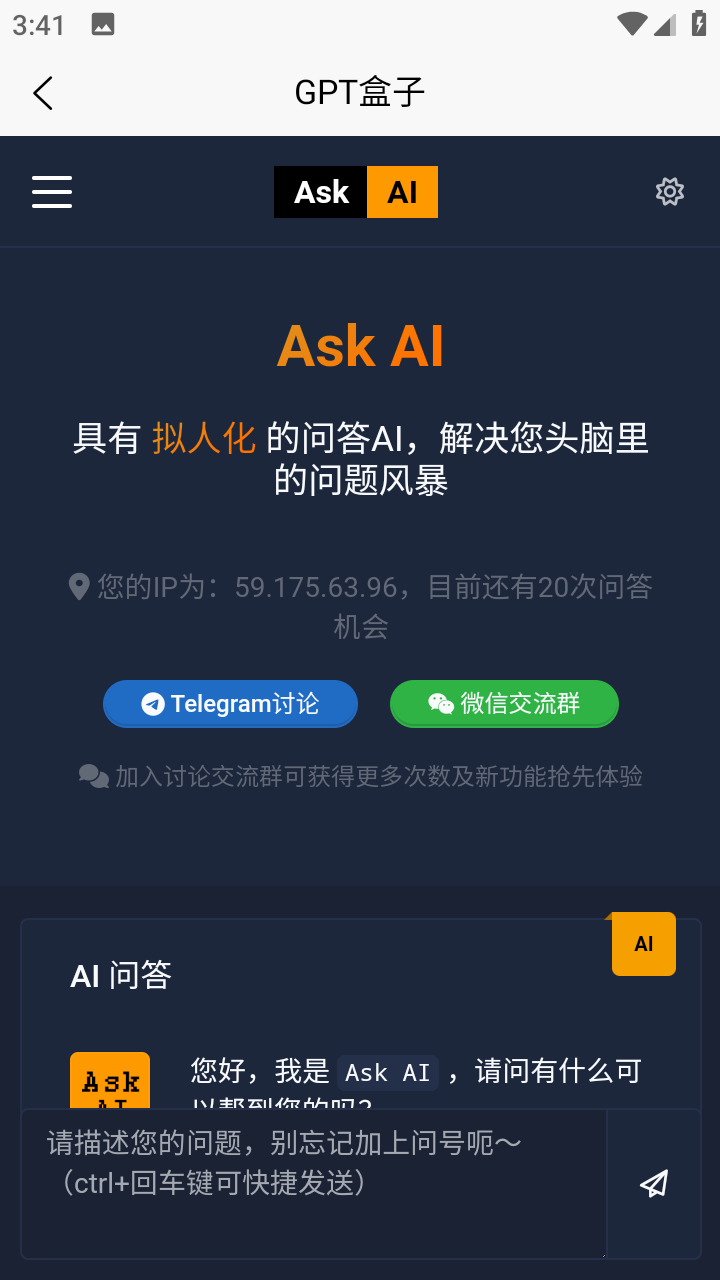Join the Telegram讨论 group

pos(230,704)
